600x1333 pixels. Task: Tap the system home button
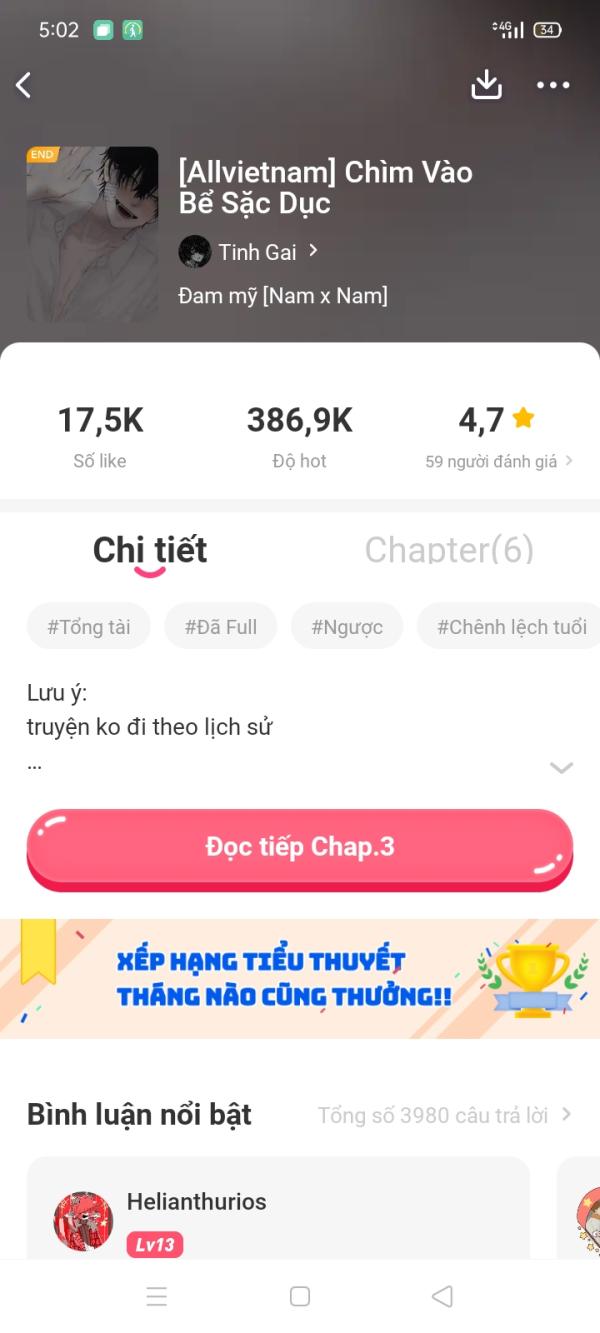pyautogui.click(x=300, y=1297)
